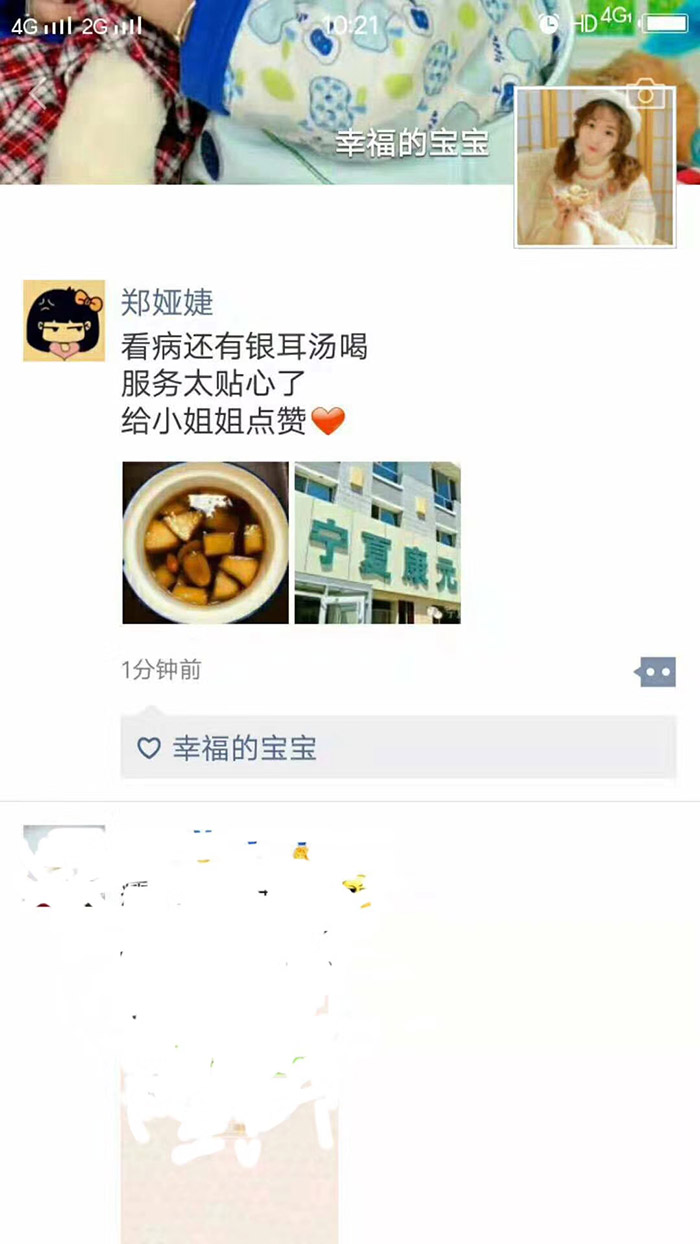
Task: View the 宁夏康元 building photo
Action: pyautogui.click(x=377, y=543)
